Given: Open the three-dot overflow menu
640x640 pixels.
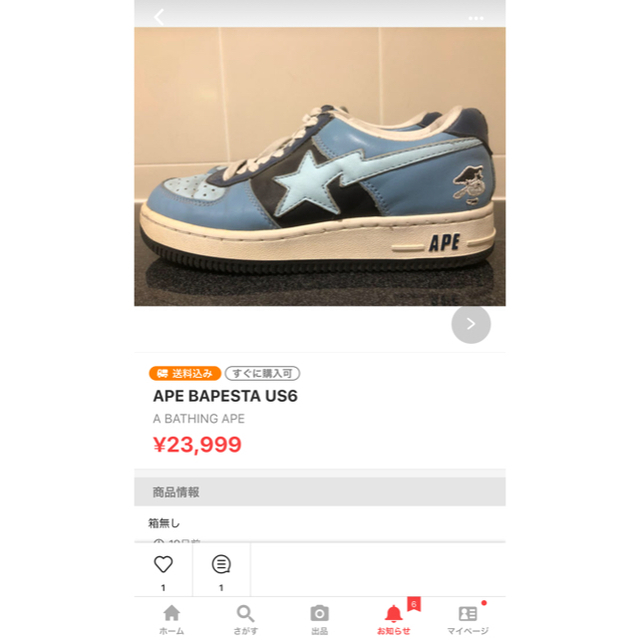Looking at the screenshot, I should click(476, 18).
